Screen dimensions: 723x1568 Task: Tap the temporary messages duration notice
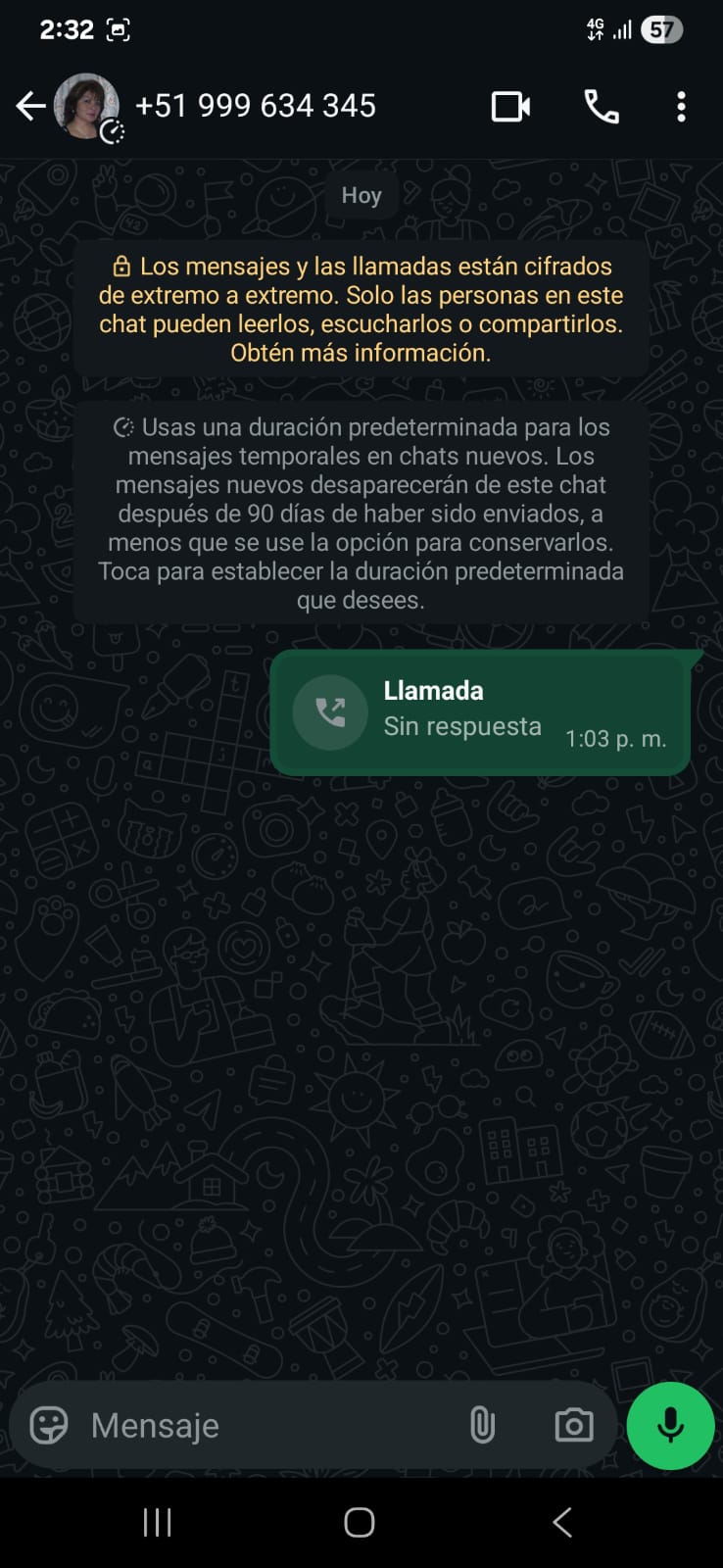coord(361,513)
